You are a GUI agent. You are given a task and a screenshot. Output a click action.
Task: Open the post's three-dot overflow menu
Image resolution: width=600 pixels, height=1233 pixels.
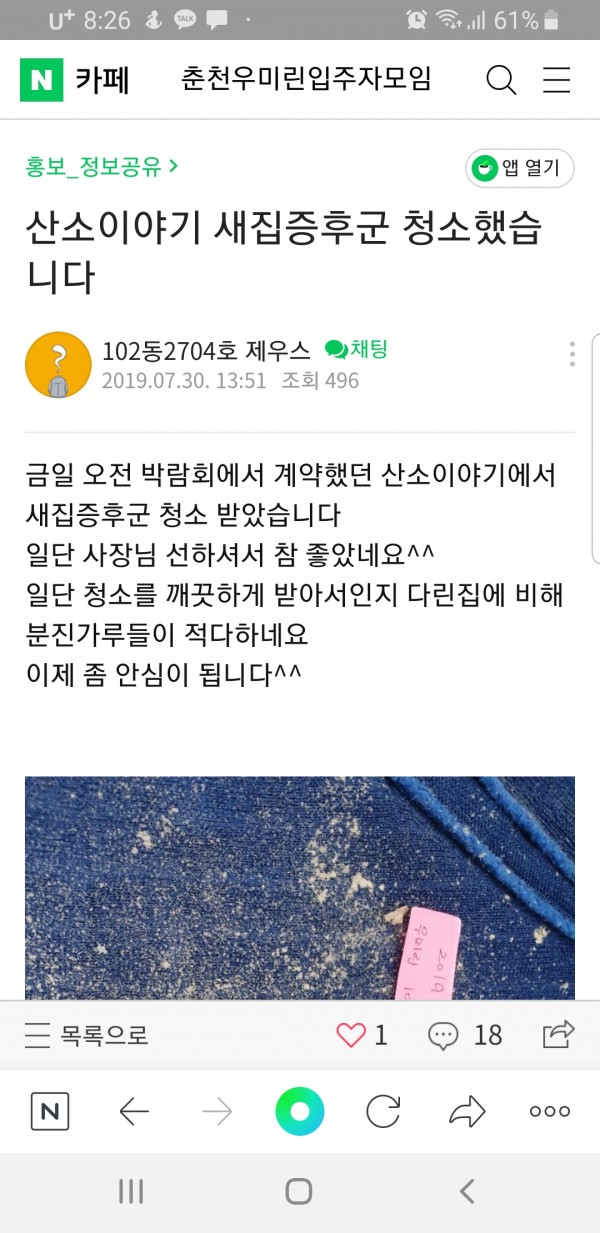coord(572,354)
